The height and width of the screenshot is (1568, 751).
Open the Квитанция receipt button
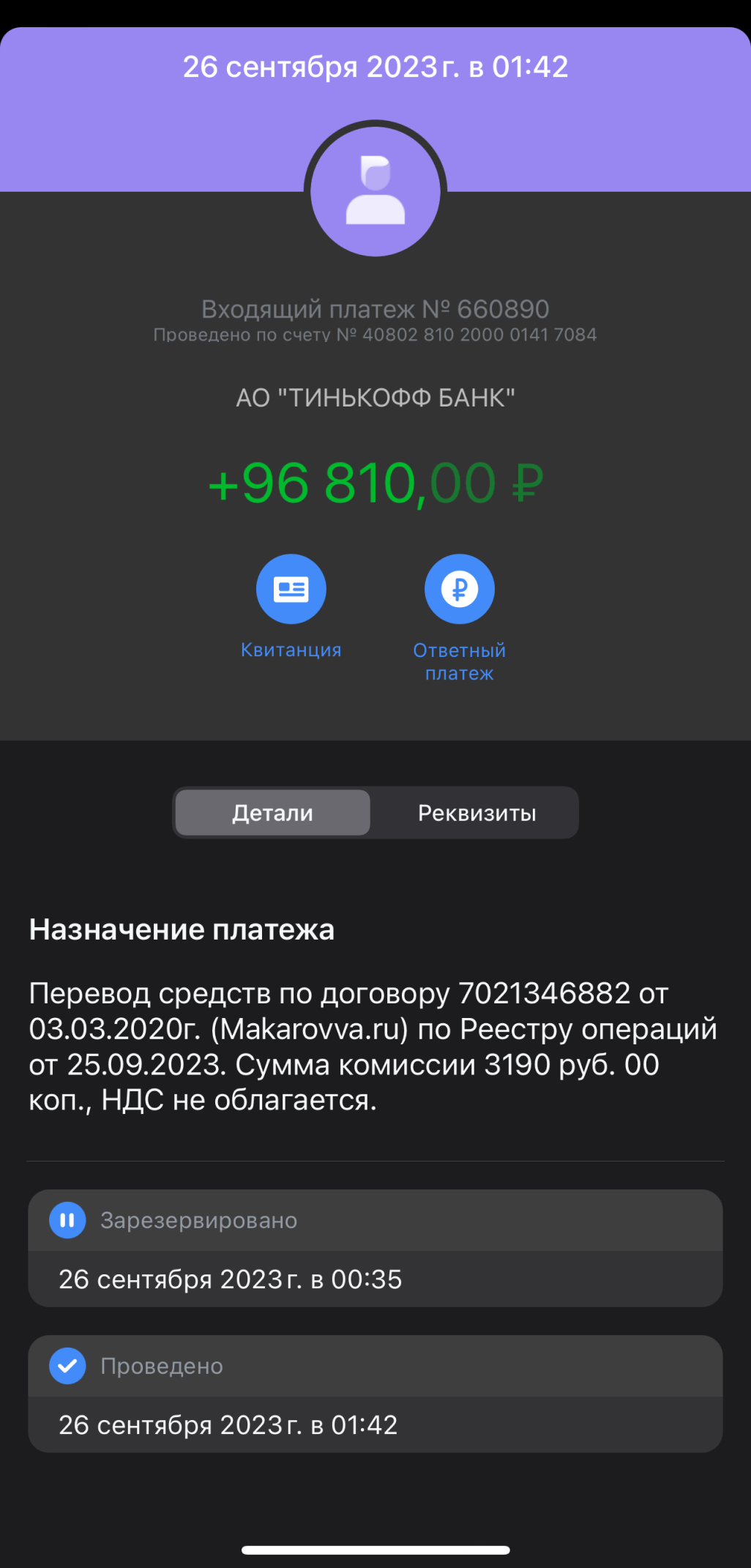291,590
